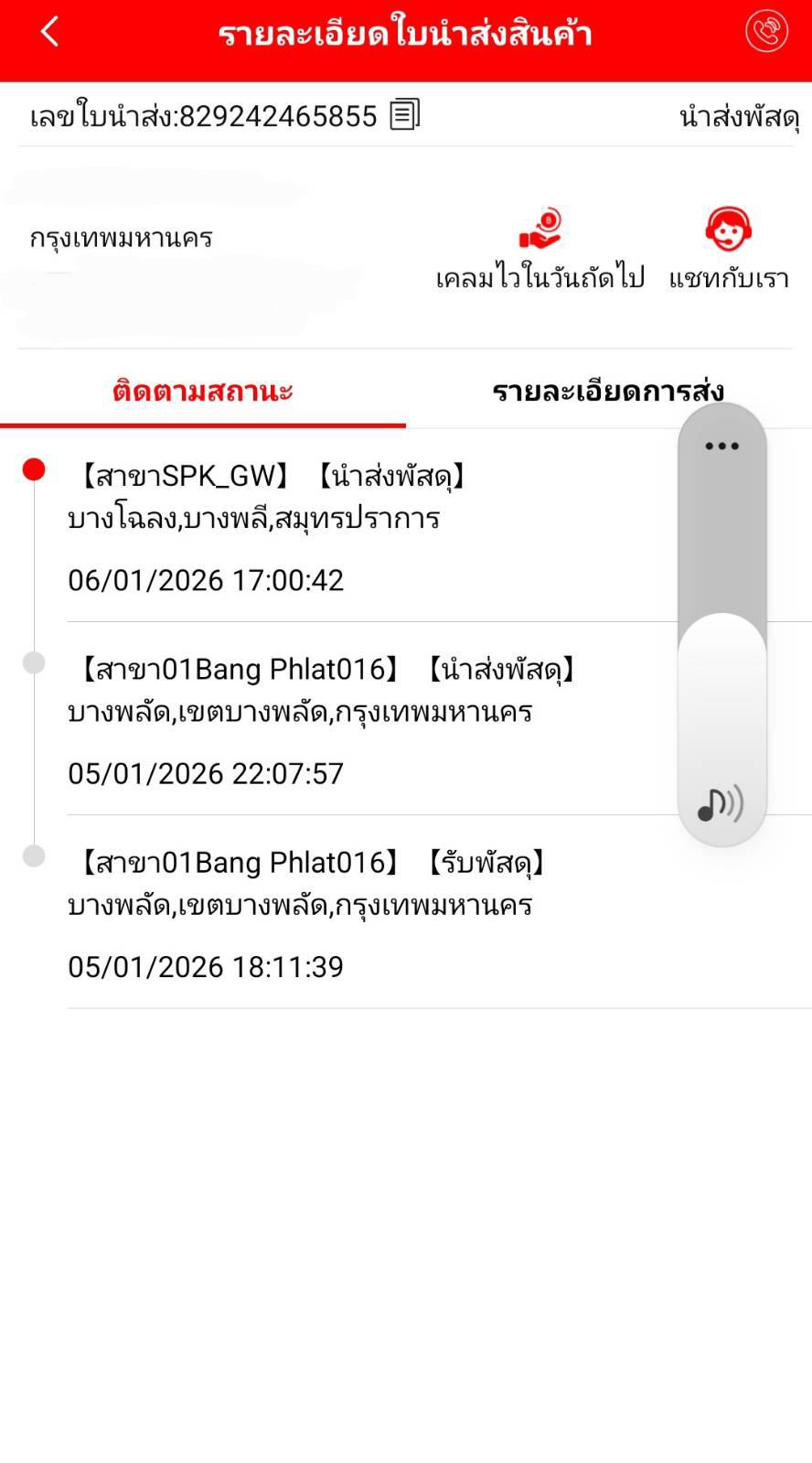This screenshot has width=812, height=1463.
Task: Switch to the ติดตามสถานะ tab
Action: [x=203, y=392]
